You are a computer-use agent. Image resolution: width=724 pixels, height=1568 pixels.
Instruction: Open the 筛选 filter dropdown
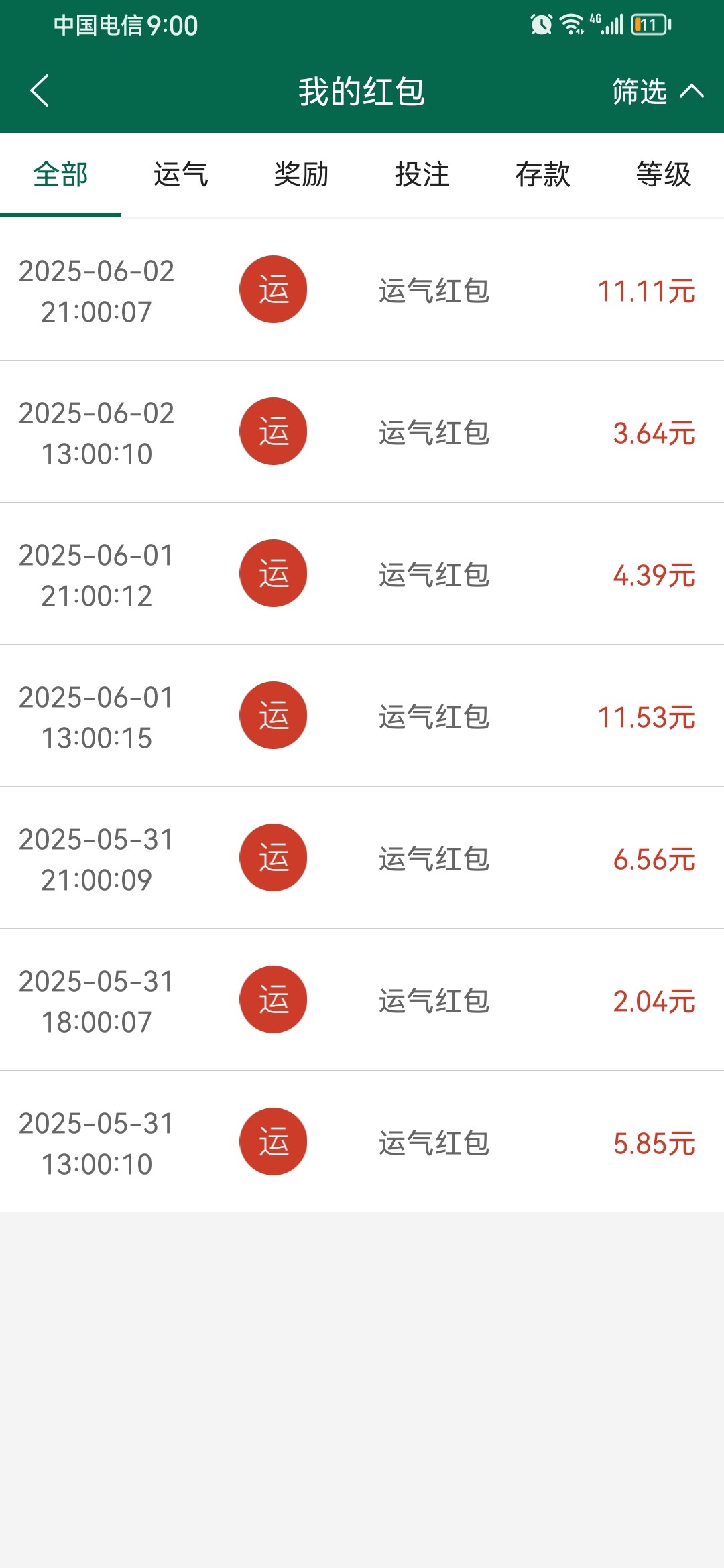tap(657, 91)
